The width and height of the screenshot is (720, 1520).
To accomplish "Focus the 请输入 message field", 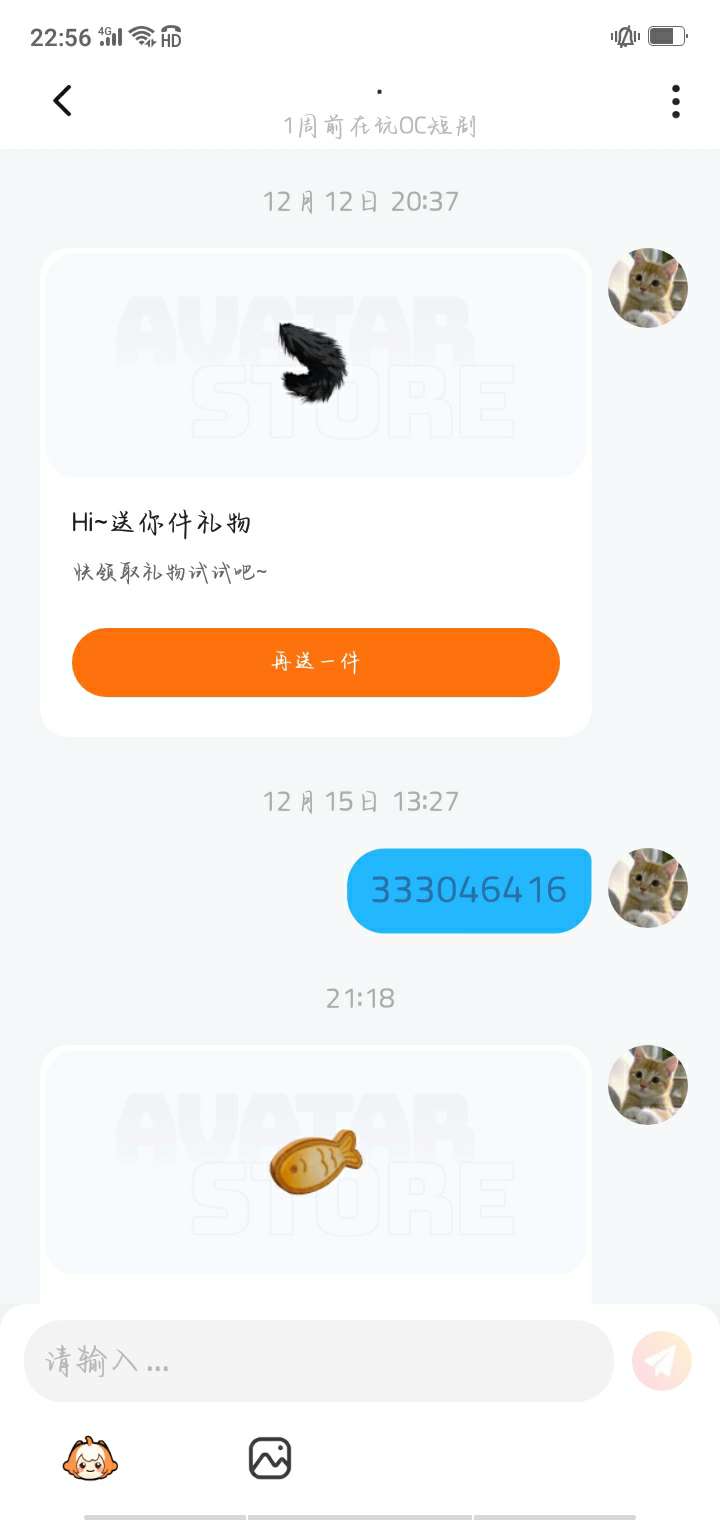I will [x=318, y=1361].
